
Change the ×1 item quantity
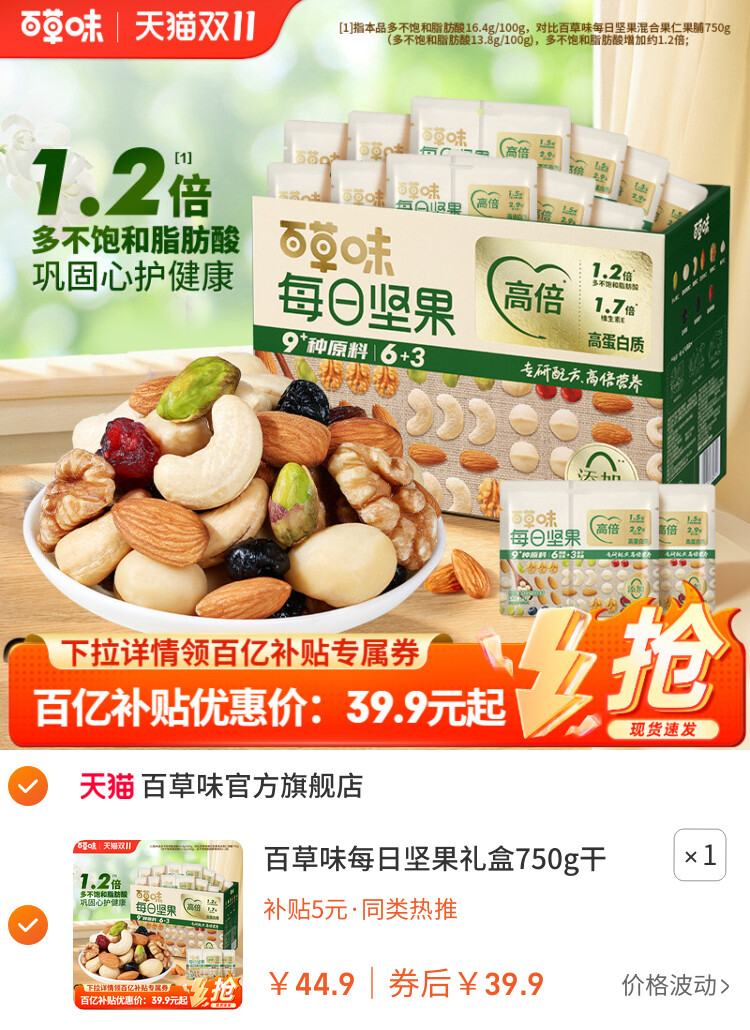[x=699, y=856]
